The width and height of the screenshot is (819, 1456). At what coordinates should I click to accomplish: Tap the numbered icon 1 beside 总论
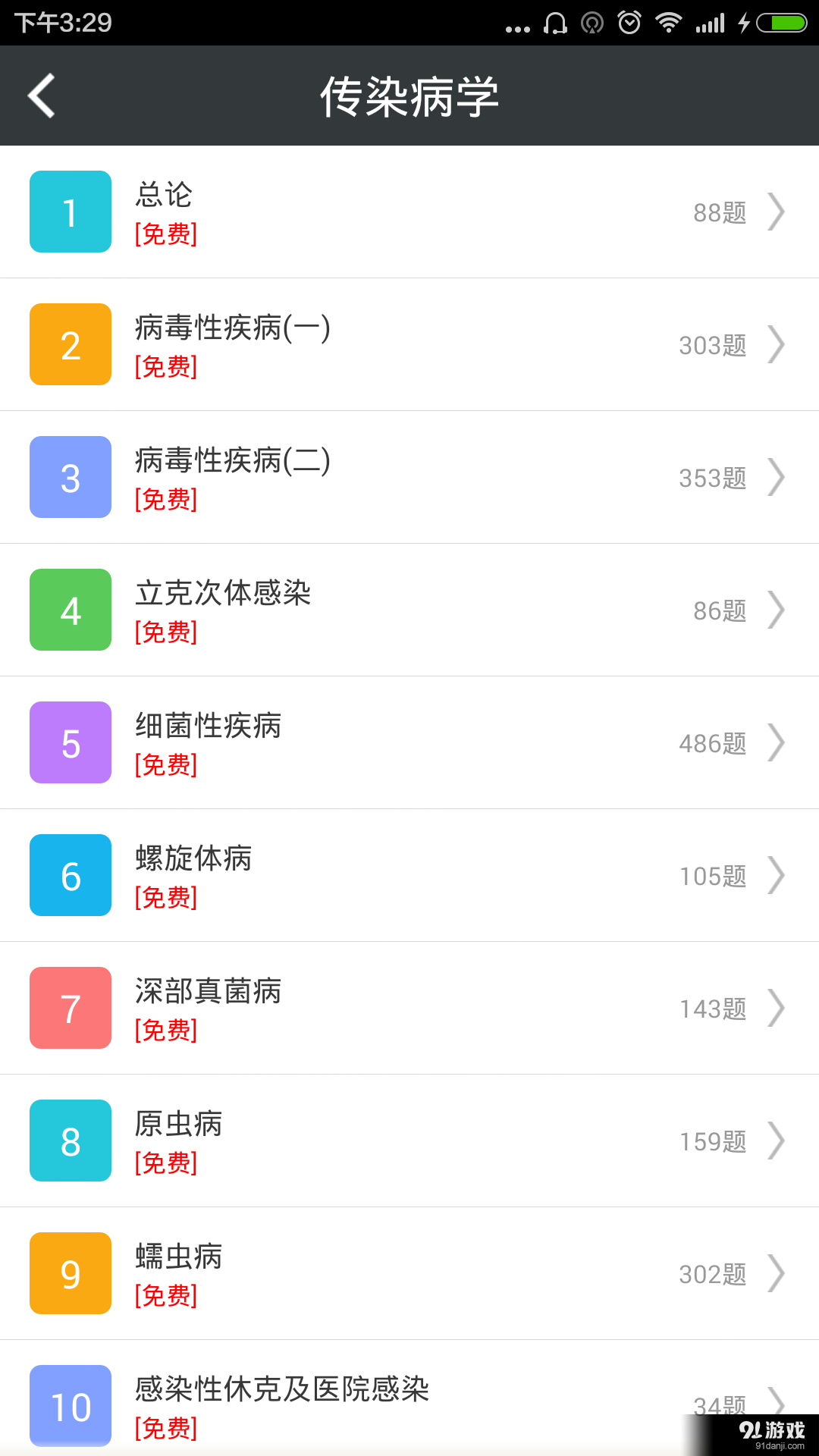(x=70, y=212)
